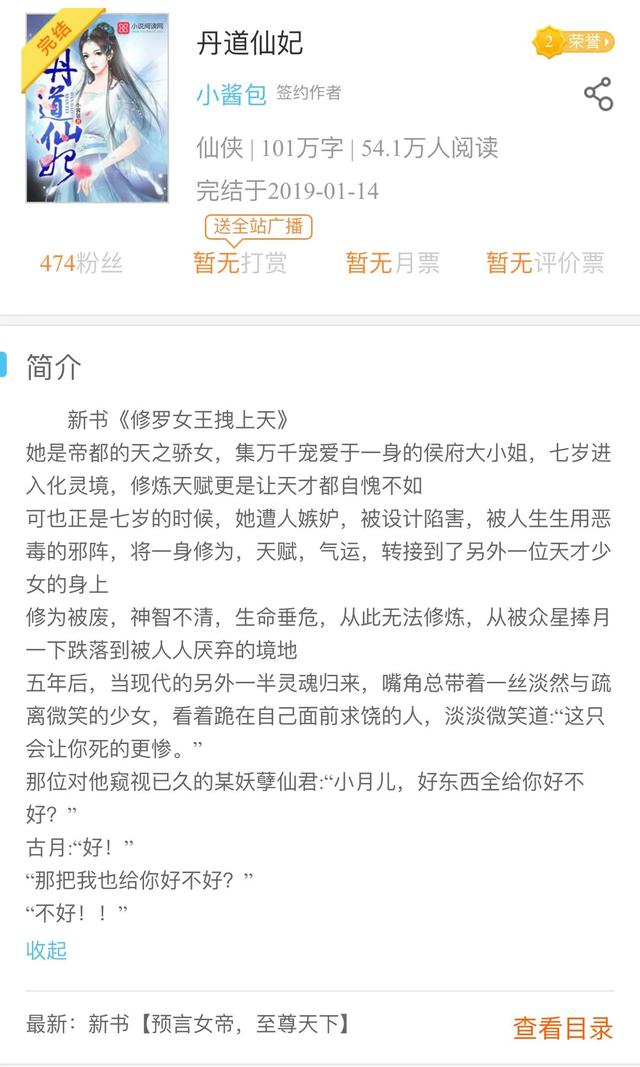Share this novel via the share icon
Screen dimensions: 640x1067
click(x=599, y=94)
